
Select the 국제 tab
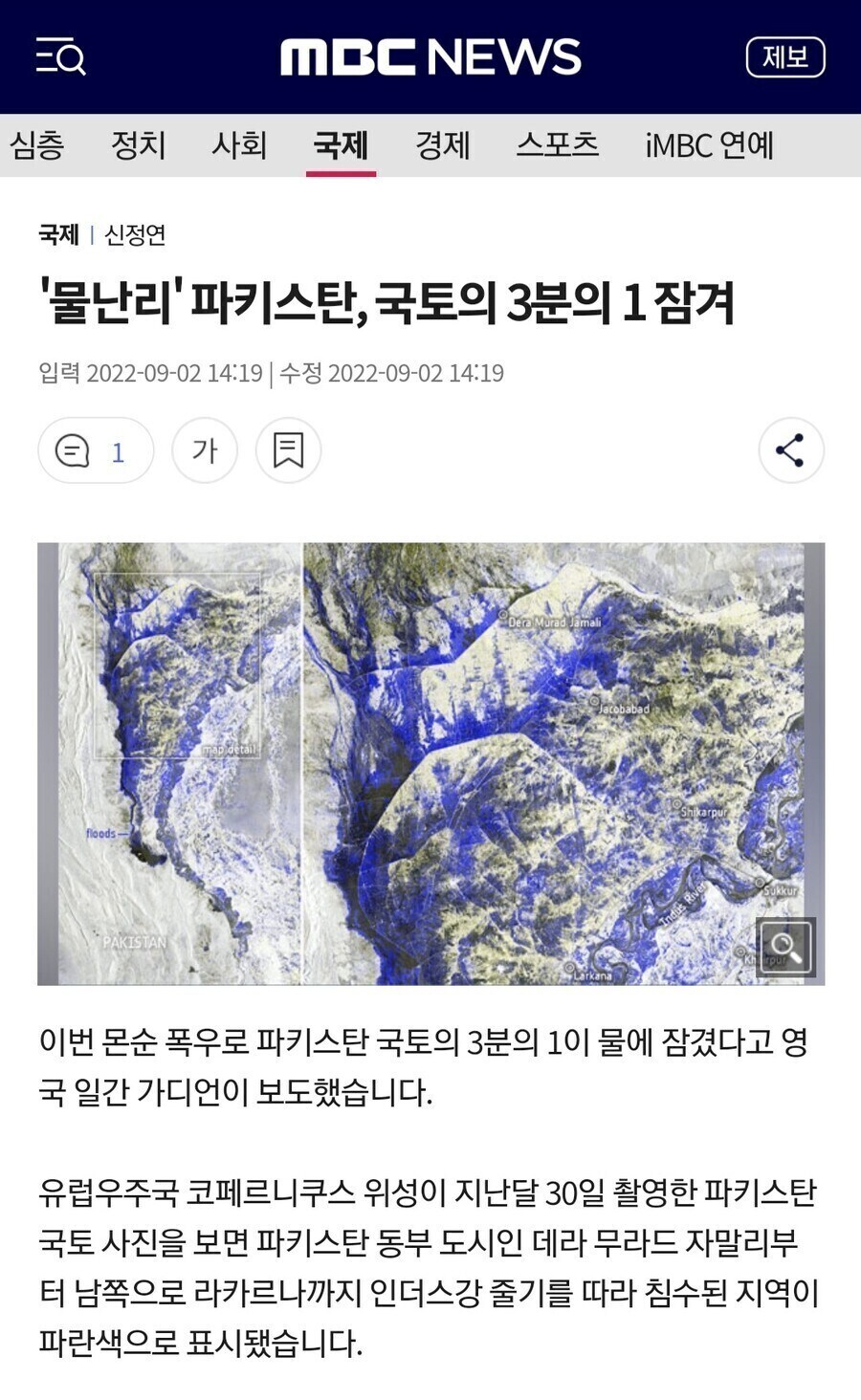coord(341,145)
